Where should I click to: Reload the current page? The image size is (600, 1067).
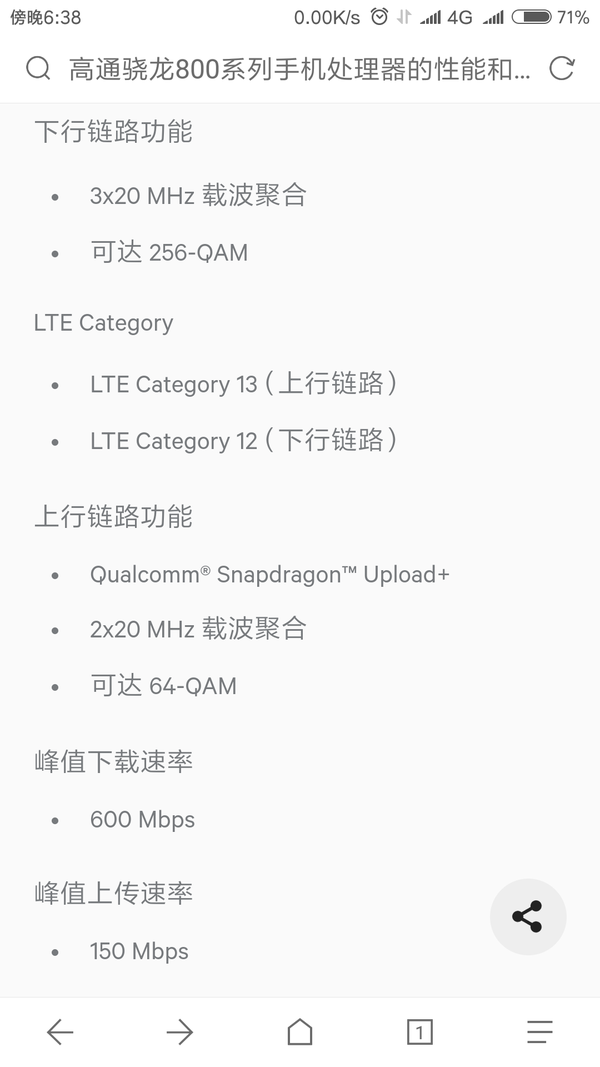(562, 69)
